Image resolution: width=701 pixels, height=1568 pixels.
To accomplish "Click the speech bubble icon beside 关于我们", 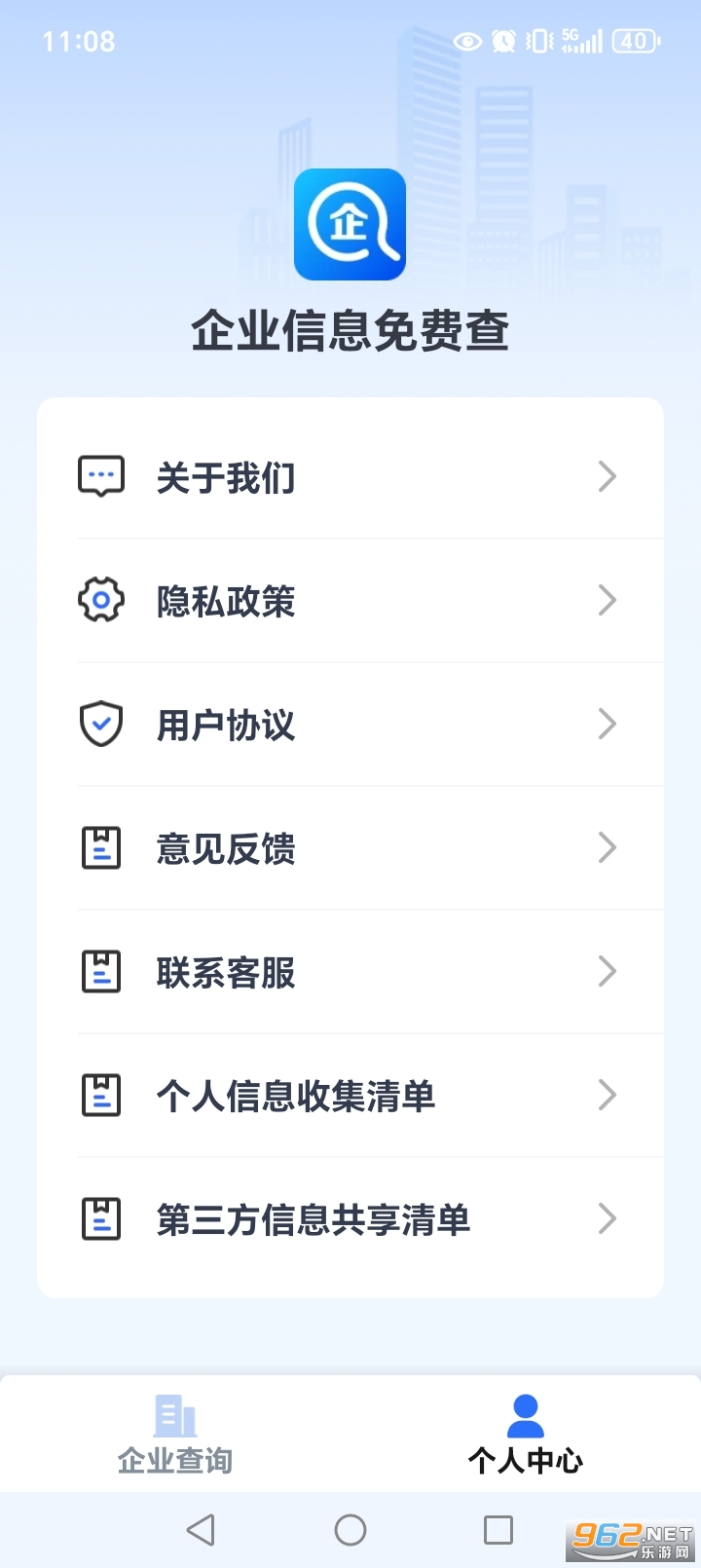I will [x=100, y=476].
